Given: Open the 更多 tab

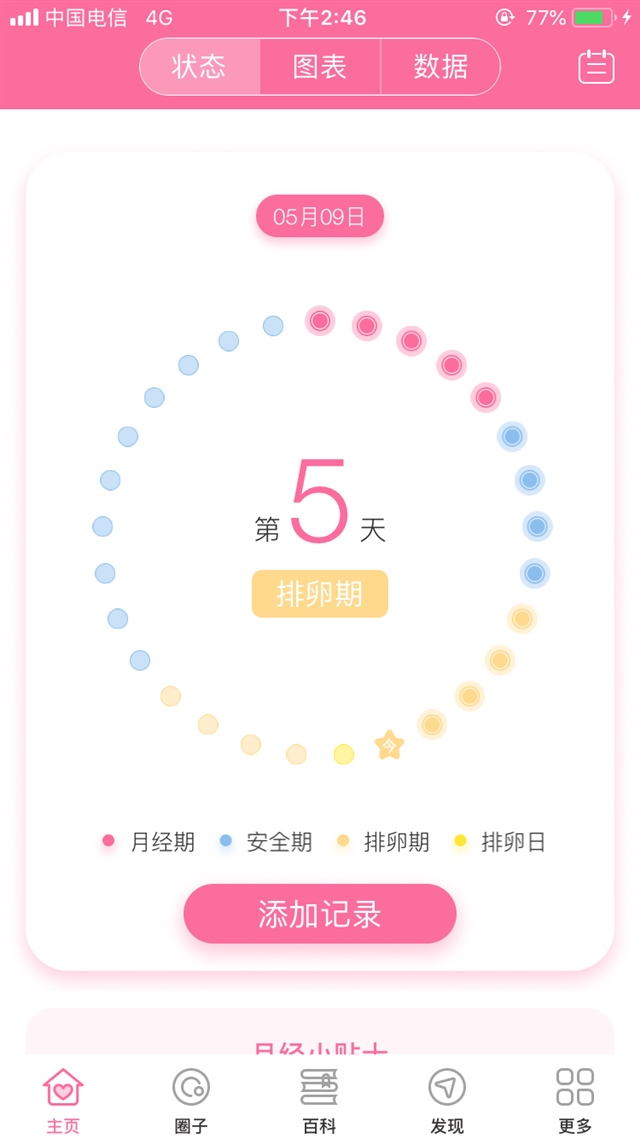Looking at the screenshot, I should (x=575, y=1098).
